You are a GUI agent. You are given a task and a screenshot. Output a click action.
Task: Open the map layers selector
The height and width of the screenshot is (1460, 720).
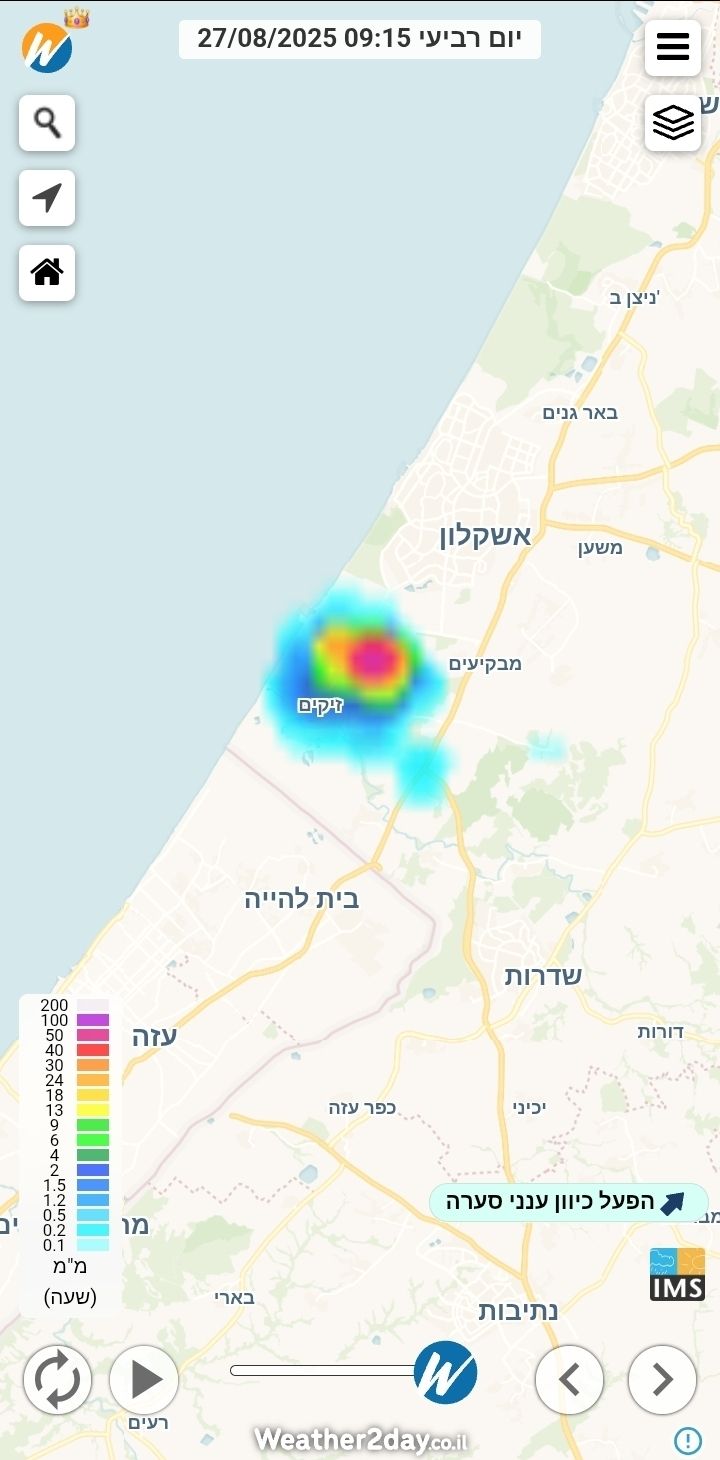coord(672,123)
